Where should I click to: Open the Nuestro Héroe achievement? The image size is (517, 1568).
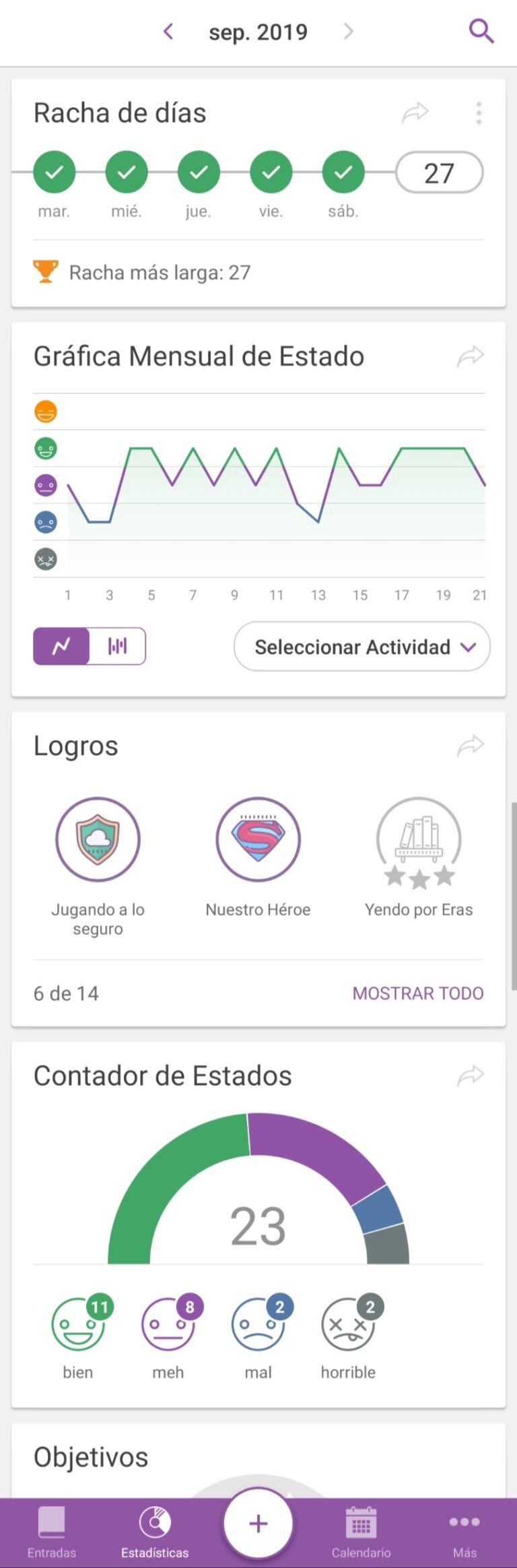click(x=258, y=839)
